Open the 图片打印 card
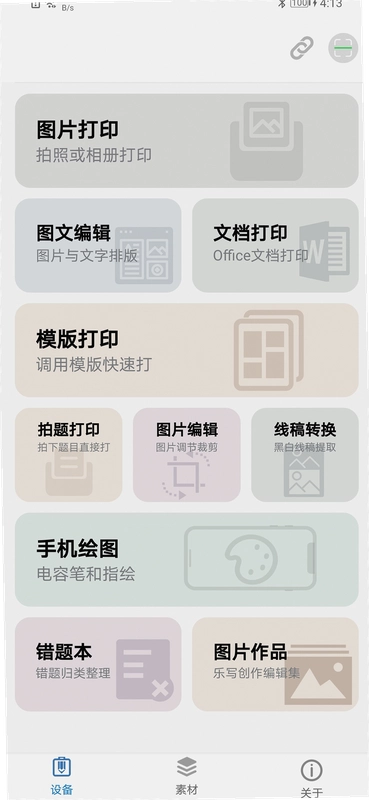 (x=186, y=141)
